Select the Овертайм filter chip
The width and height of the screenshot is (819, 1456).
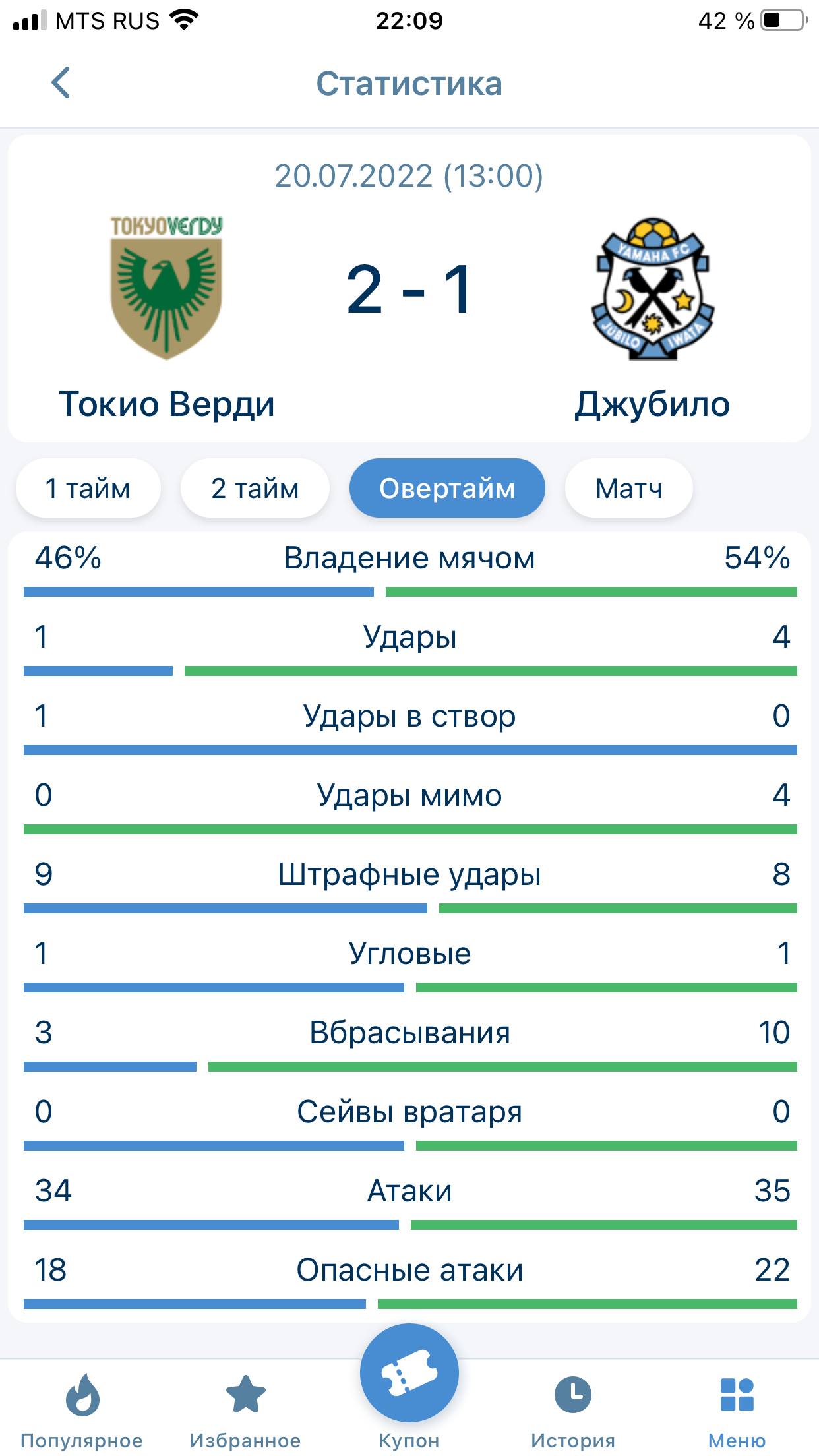(447, 489)
